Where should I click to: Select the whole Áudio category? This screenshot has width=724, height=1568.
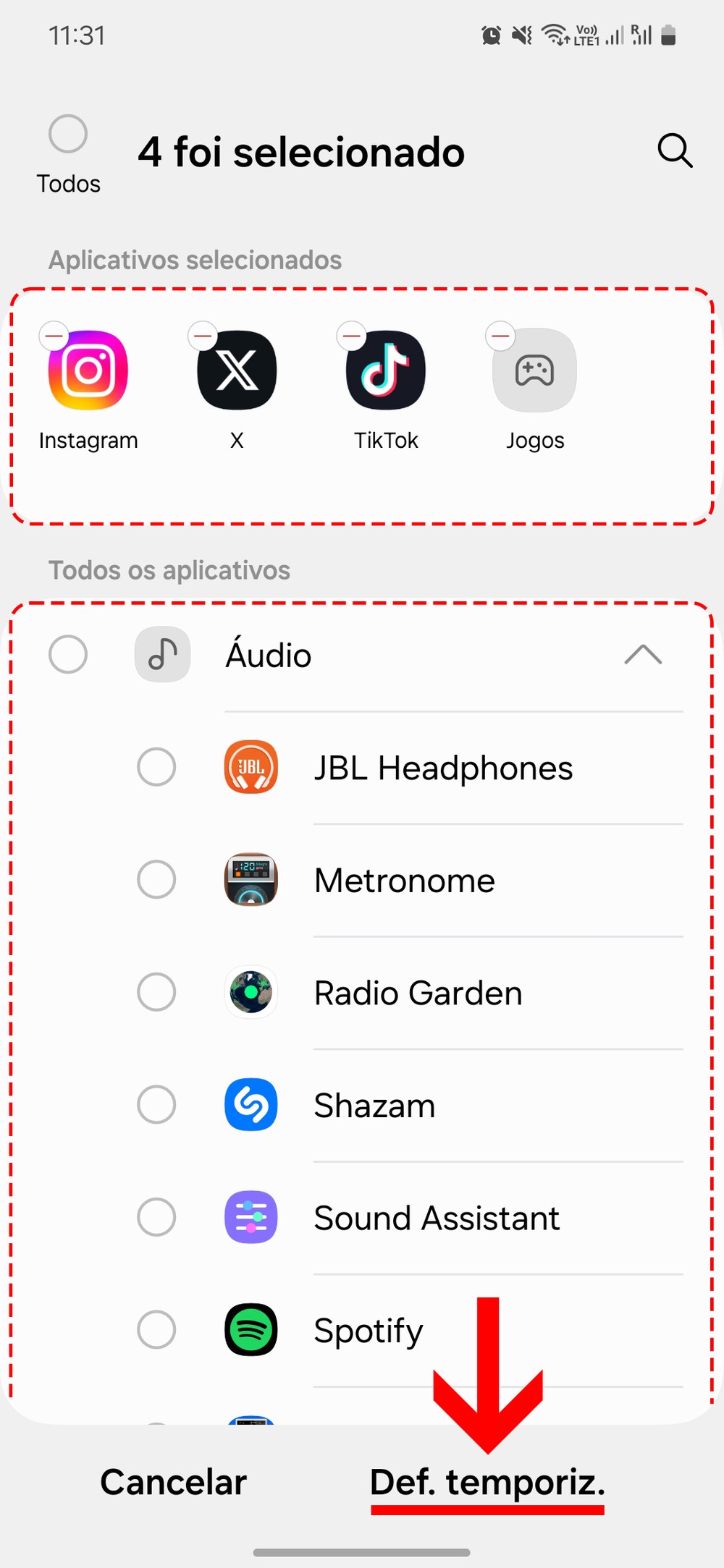(68, 655)
